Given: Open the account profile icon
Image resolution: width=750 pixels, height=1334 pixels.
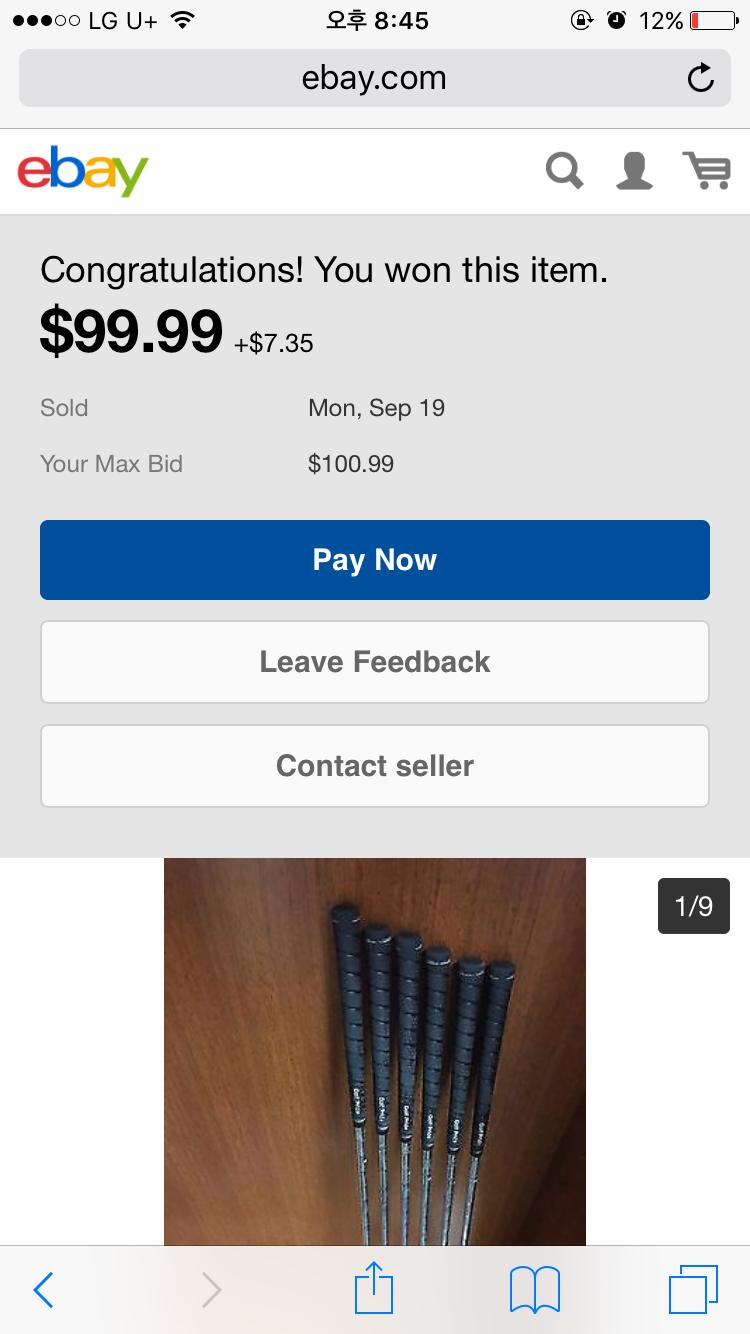Looking at the screenshot, I should (x=634, y=171).
